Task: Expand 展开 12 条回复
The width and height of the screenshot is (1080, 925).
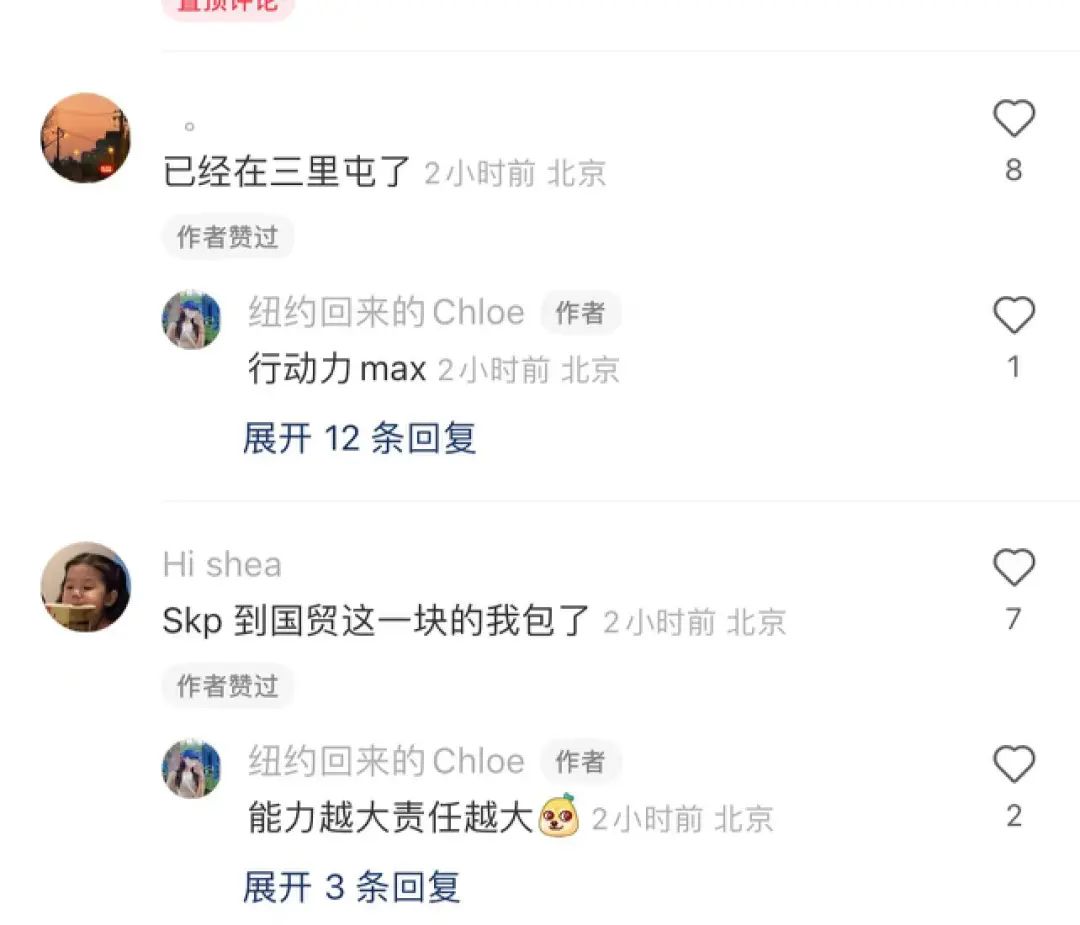Action: pos(359,438)
